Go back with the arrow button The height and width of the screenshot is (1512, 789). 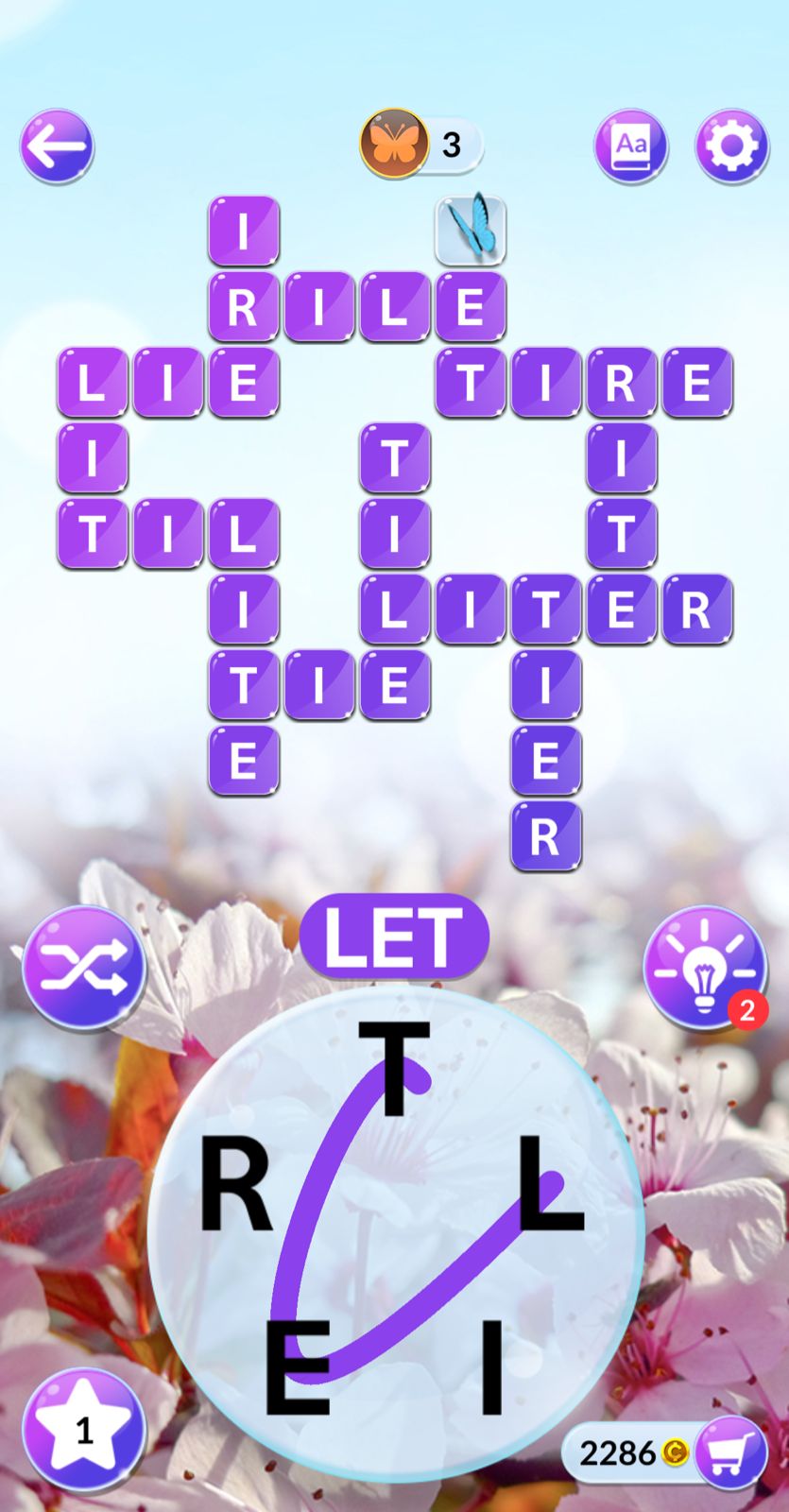57,146
